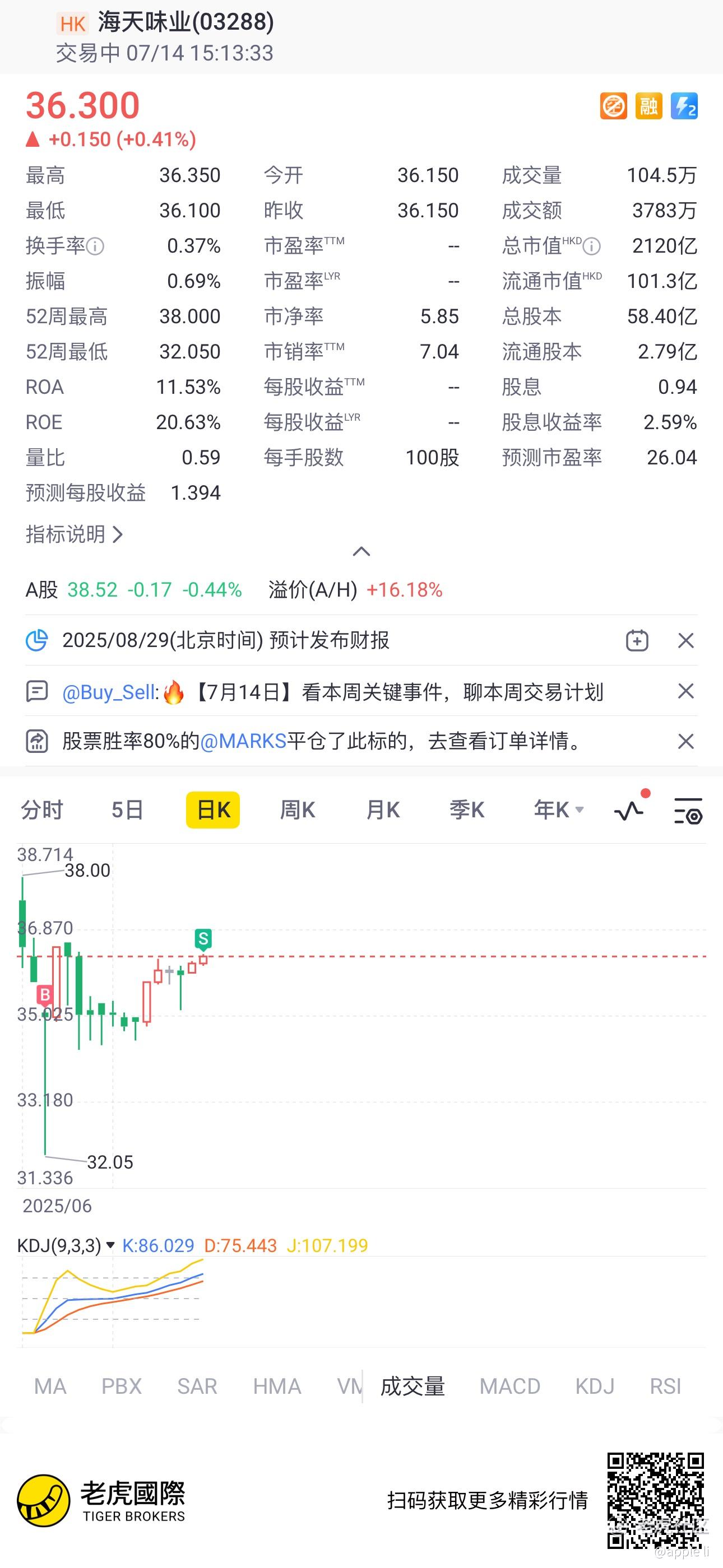Select the 季K quarterly chart tab

pyautogui.click(x=467, y=810)
